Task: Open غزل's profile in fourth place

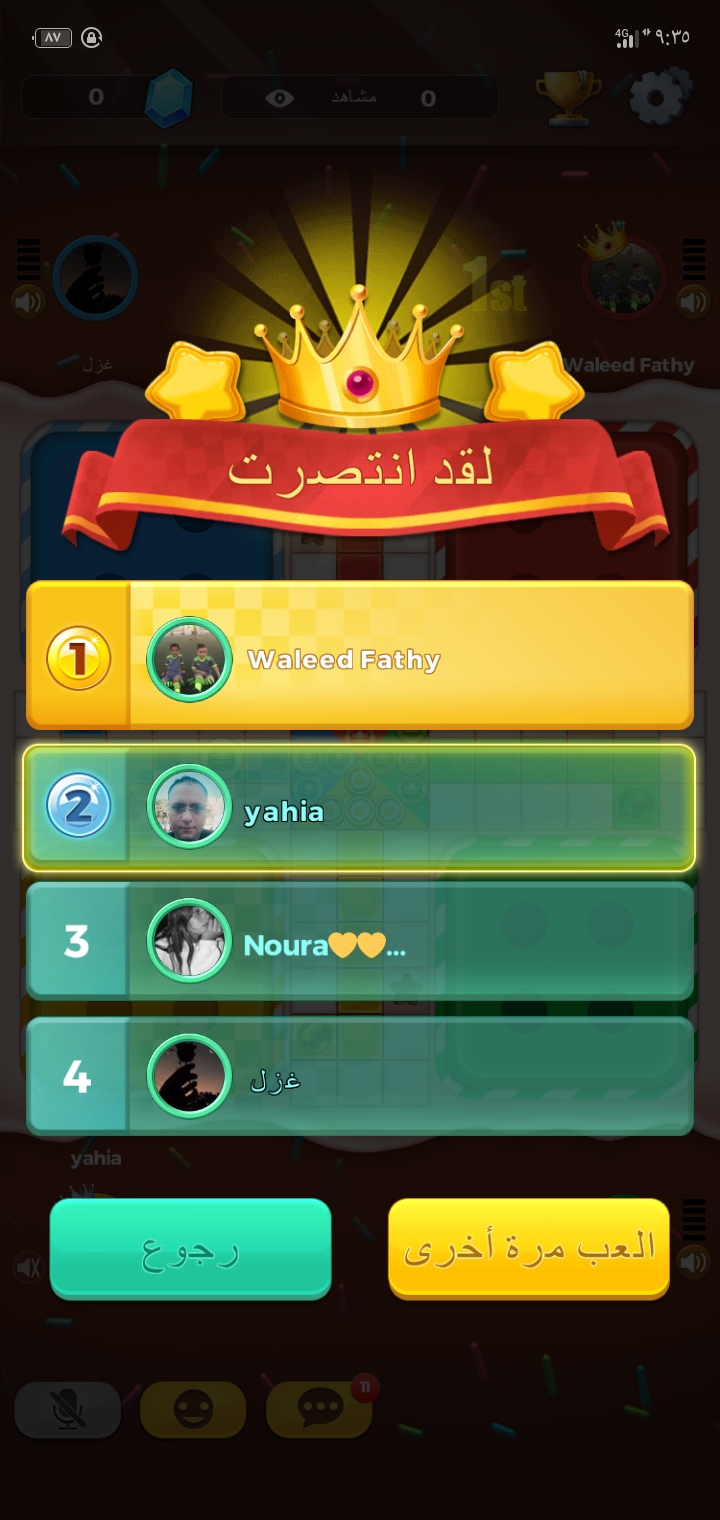Action: click(190, 1076)
